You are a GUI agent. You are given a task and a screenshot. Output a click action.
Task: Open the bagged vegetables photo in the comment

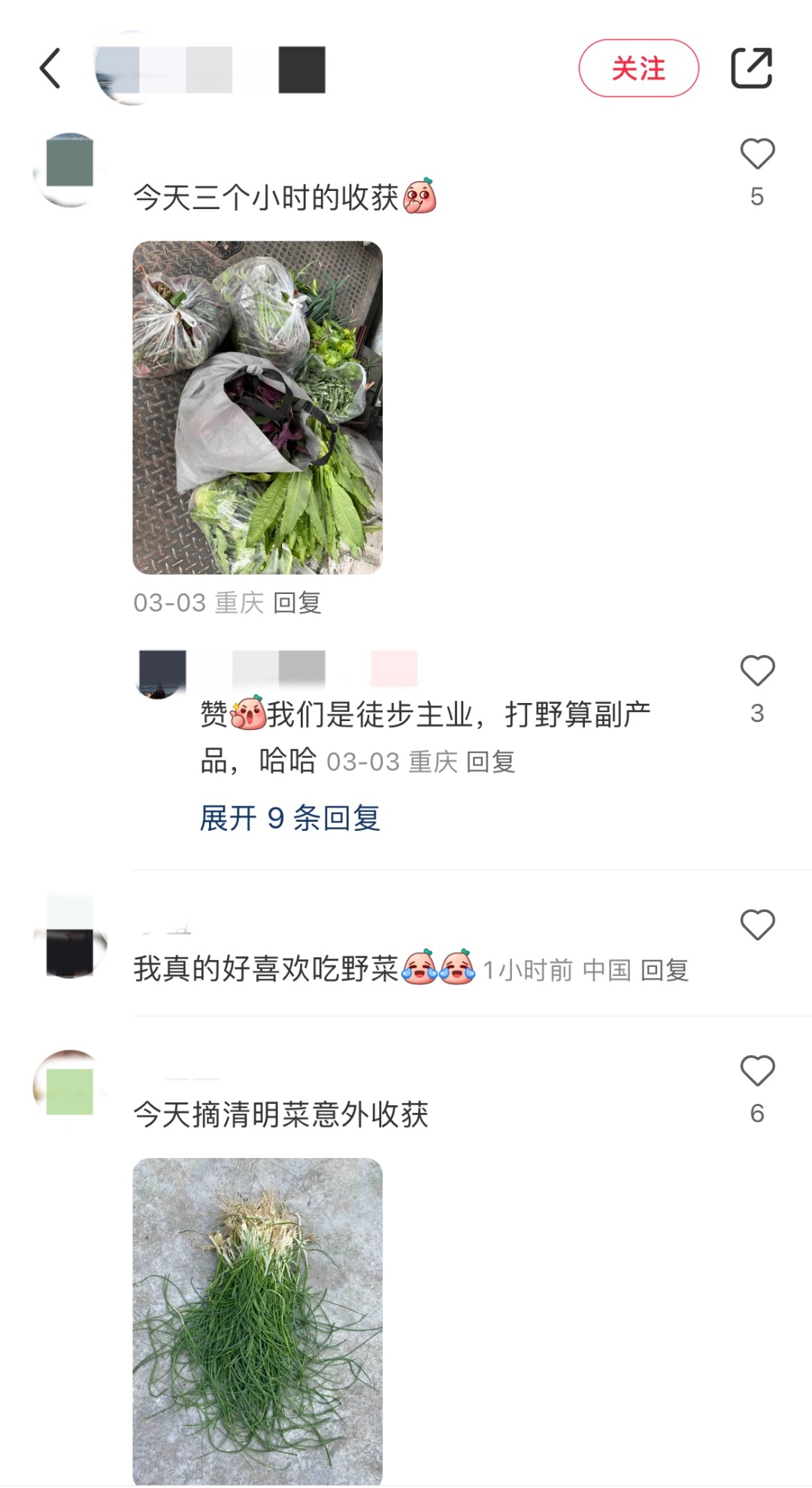(x=257, y=407)
